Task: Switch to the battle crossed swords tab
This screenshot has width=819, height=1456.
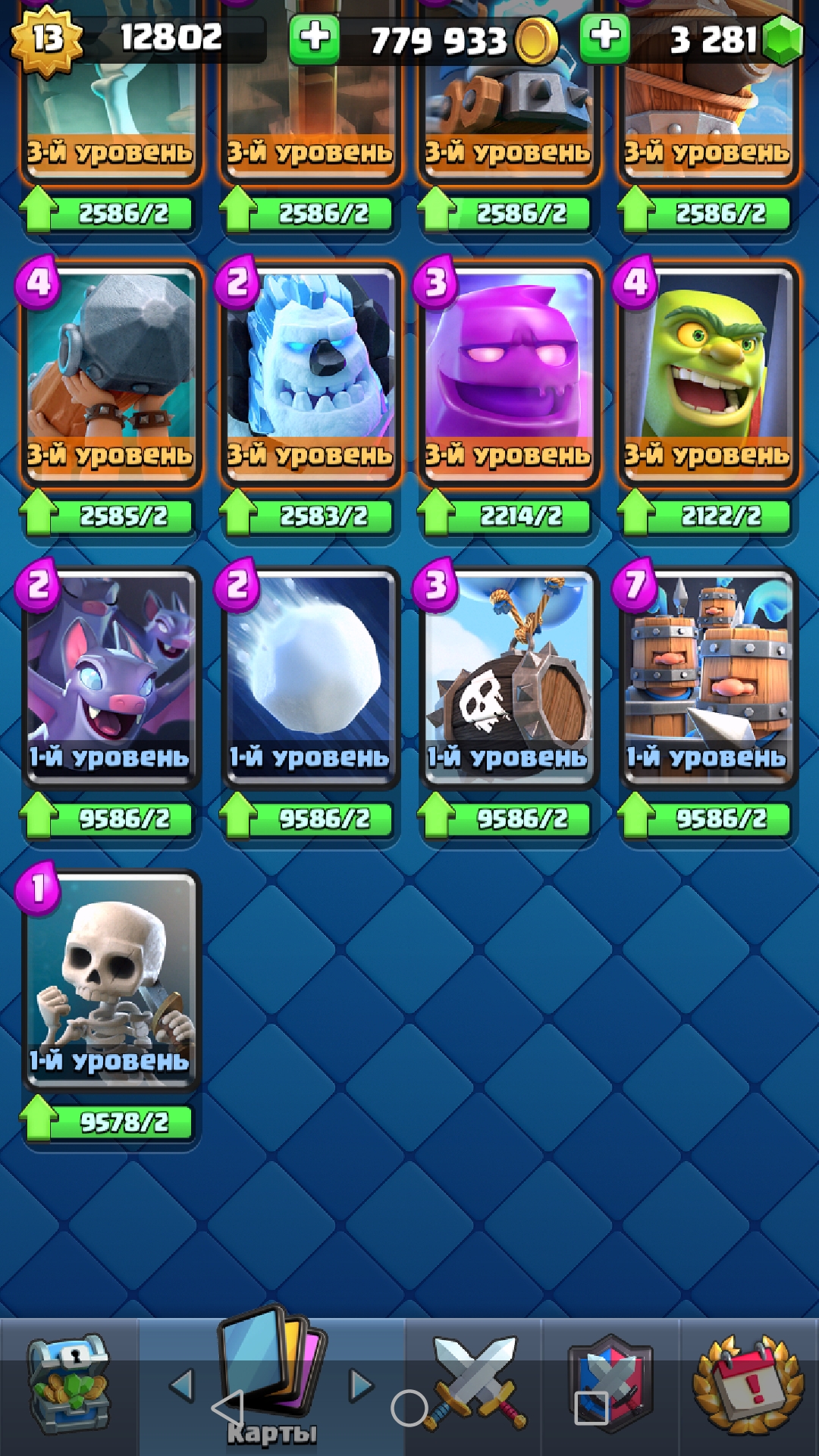Action: pyautogui.click(x=474, y=1385)
